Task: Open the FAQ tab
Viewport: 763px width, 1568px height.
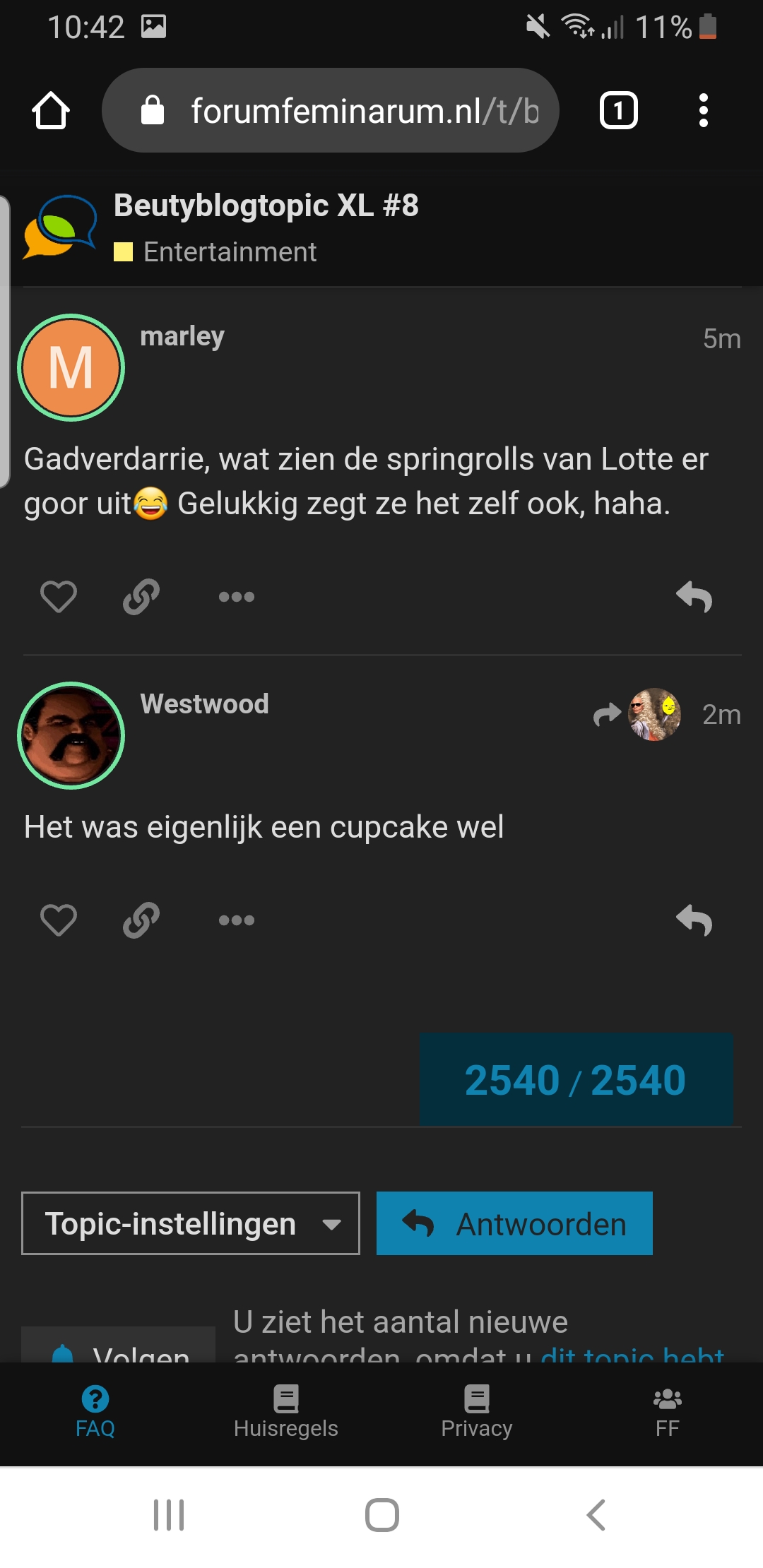Action: click(95, 1413)
